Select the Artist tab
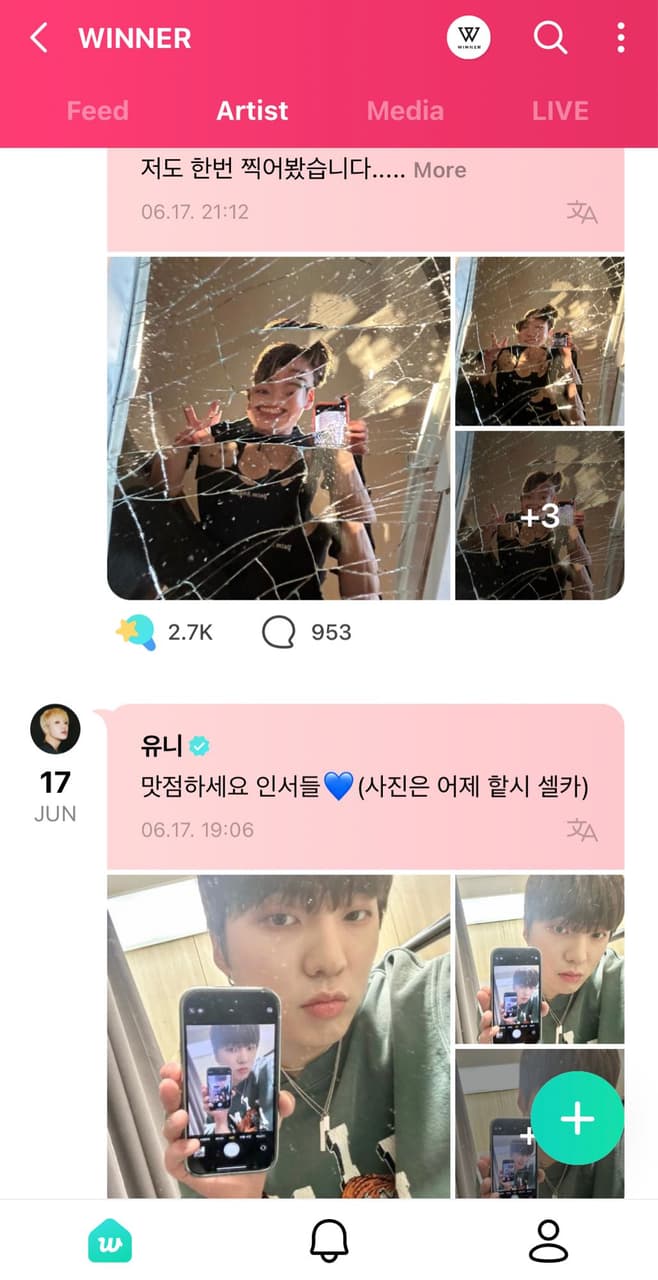Viewport: 658px width, 1280px height. point(252,110)
